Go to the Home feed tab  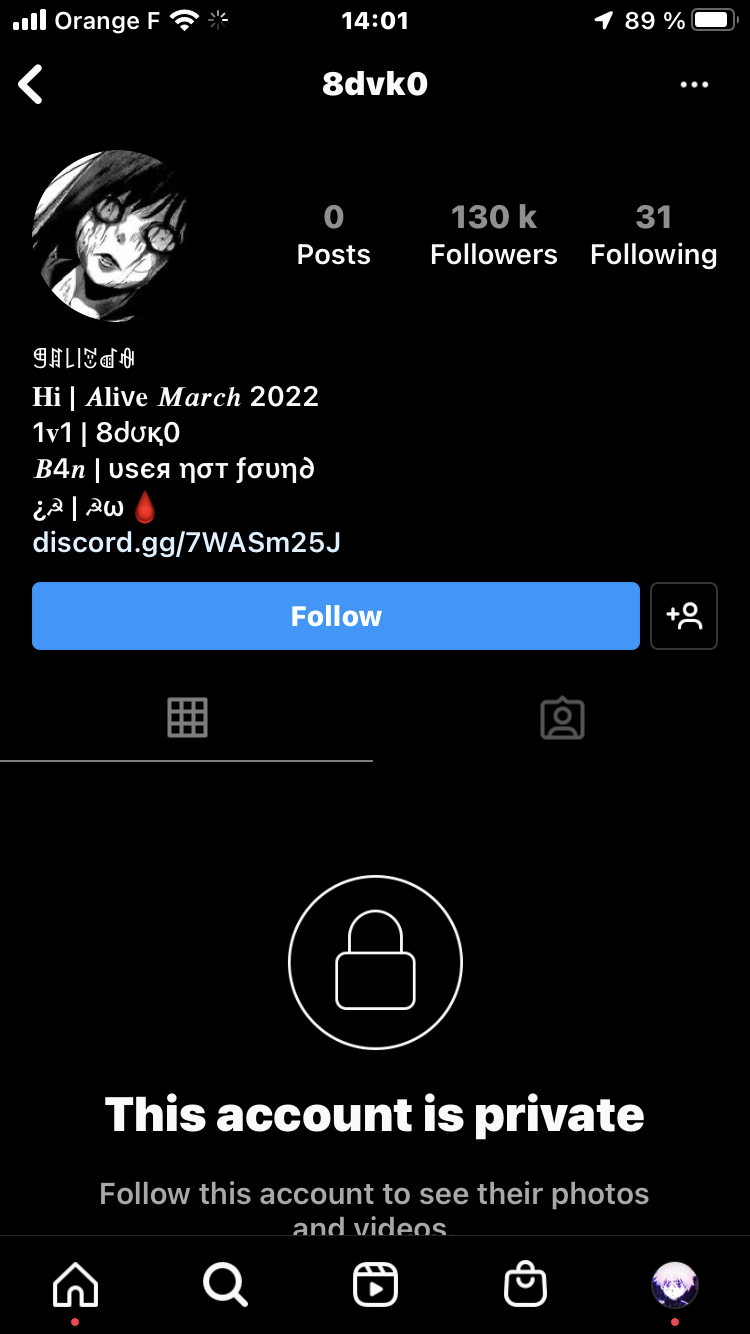76,1284
